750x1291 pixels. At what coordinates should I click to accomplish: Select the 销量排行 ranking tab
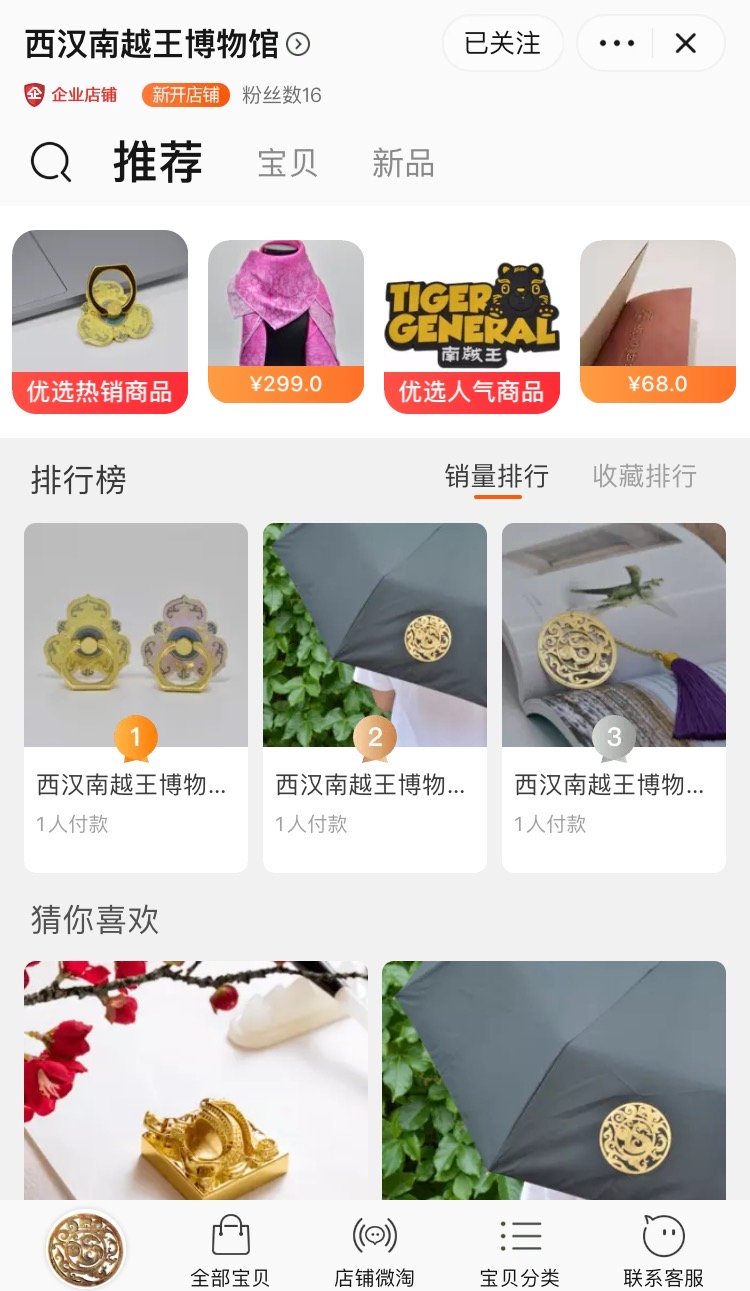(x=497, y=476)
